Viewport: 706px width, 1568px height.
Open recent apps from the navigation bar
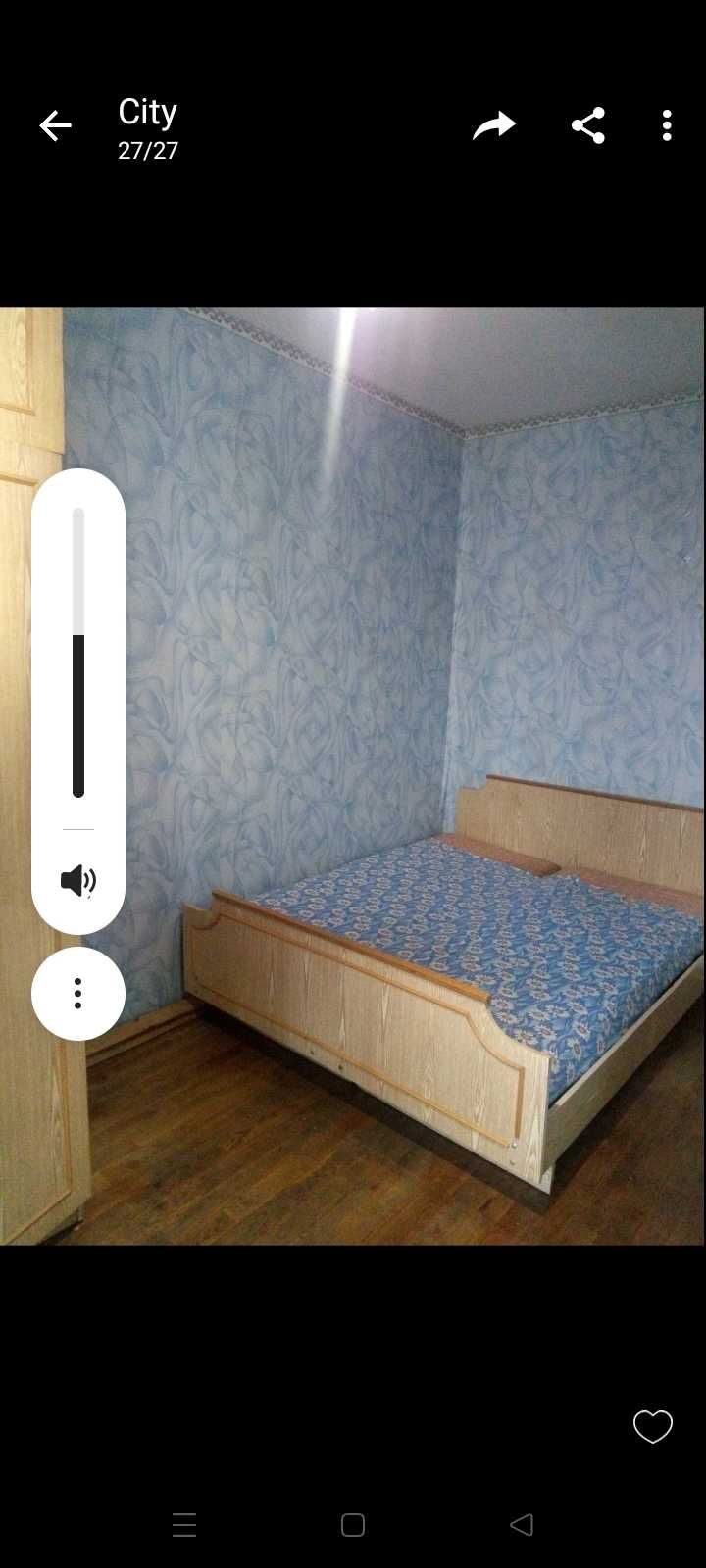click(184, 1525)
